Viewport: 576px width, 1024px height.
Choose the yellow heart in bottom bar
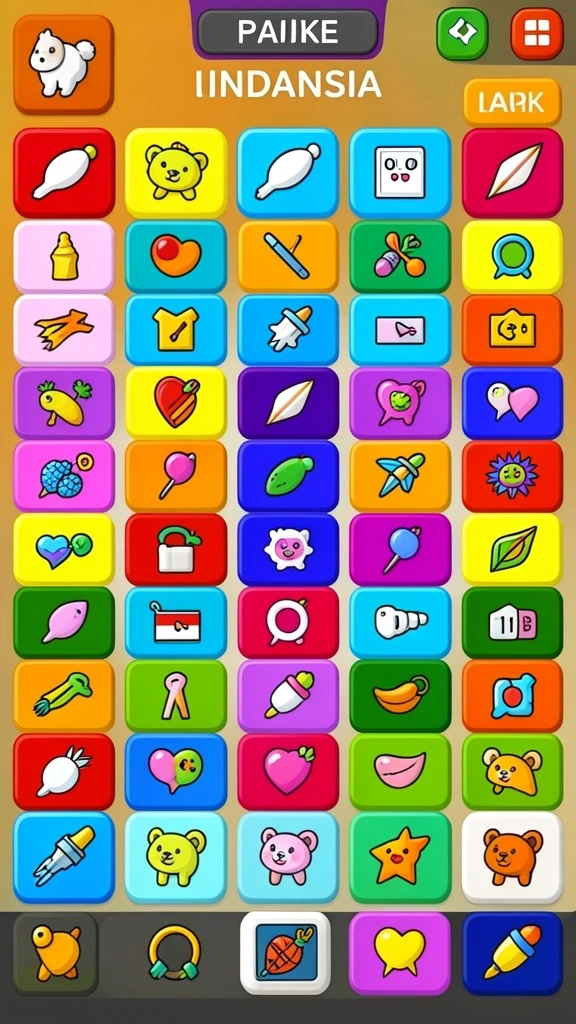tap(400, 953)
